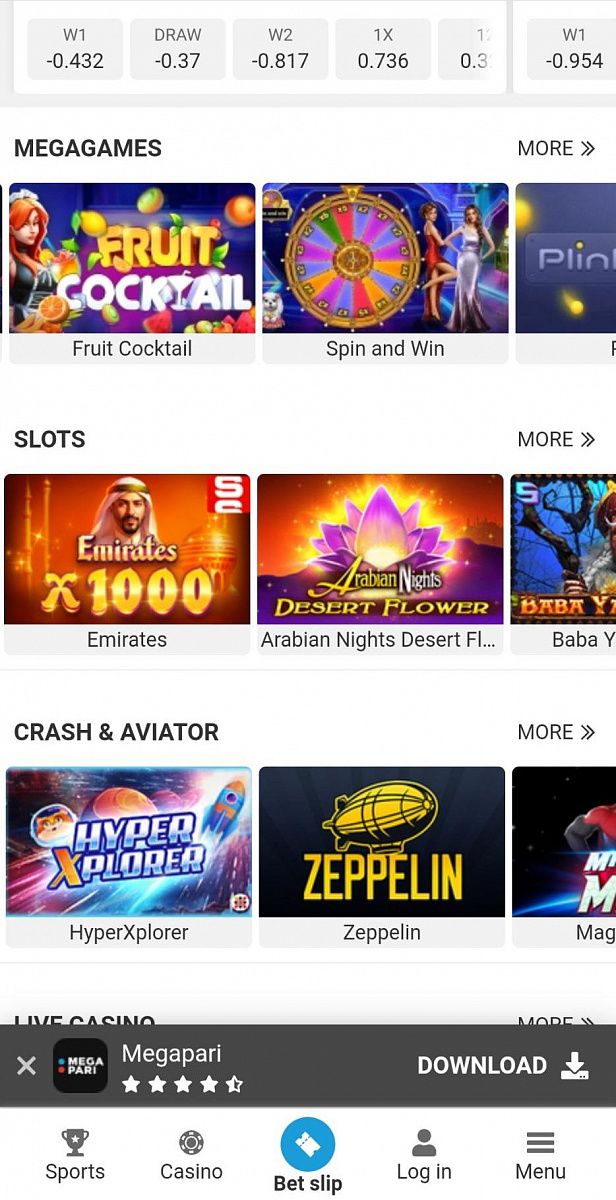The image size is (616, 1200).
Task: Open the Log in page
Action: pyautogui.click(x=424, y=1155)
